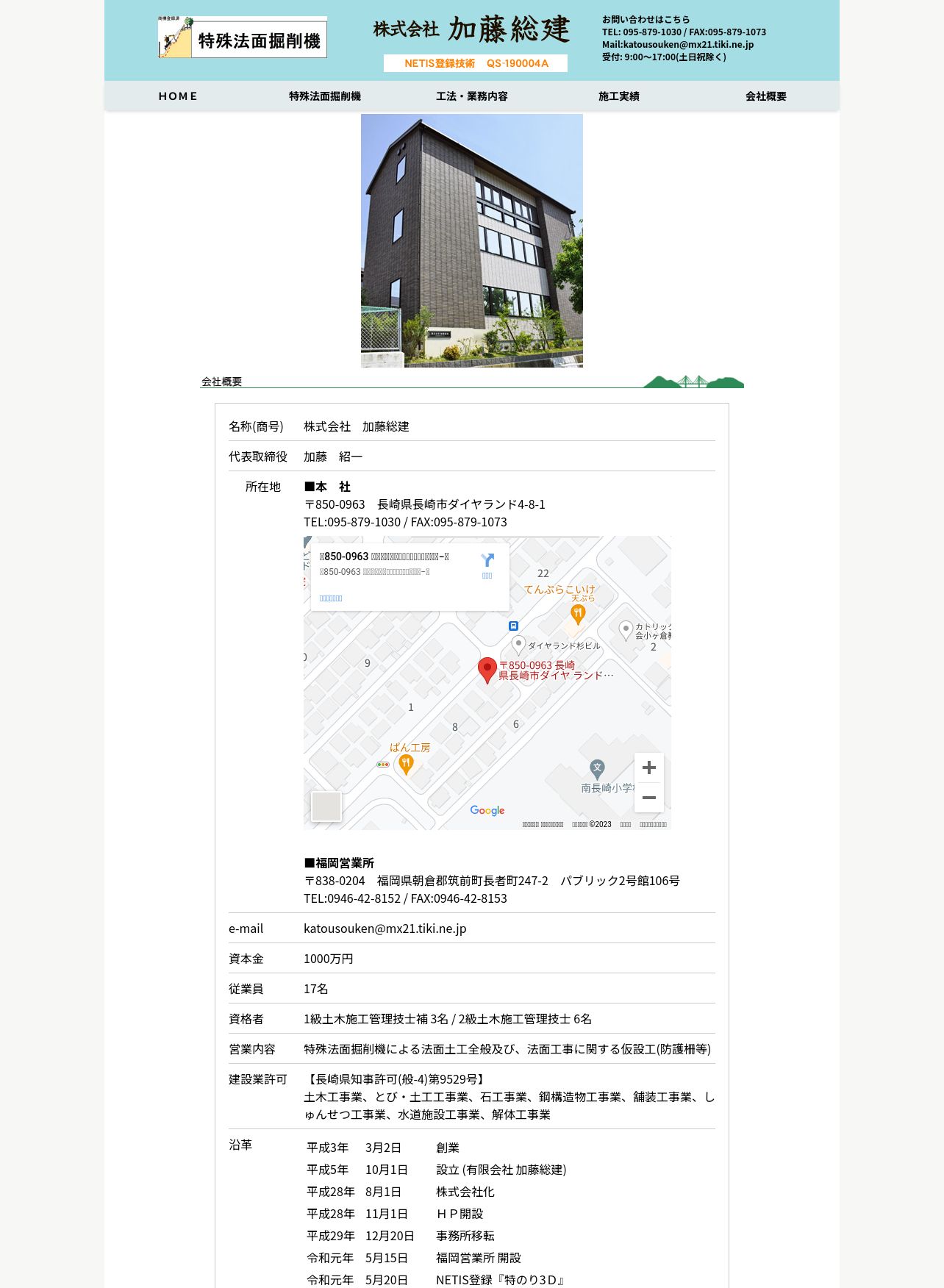This screenshot has height=1288, width=944.
Task: Open the 工法・業務内容 page
Action: (x=472, y=96)
